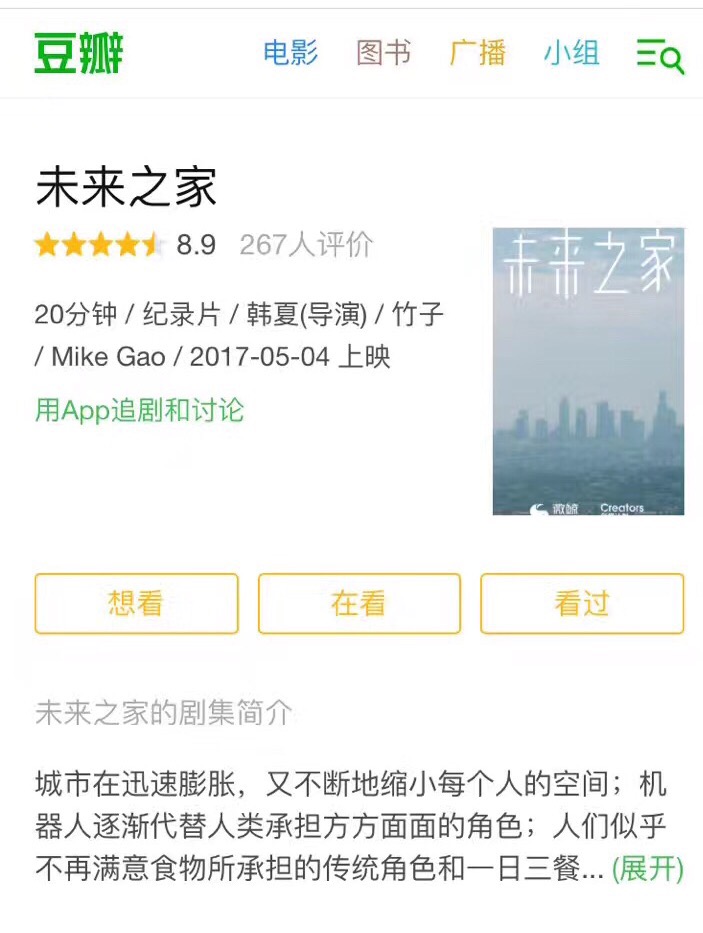Go to the 图书 section

click(x=383, y=53)
